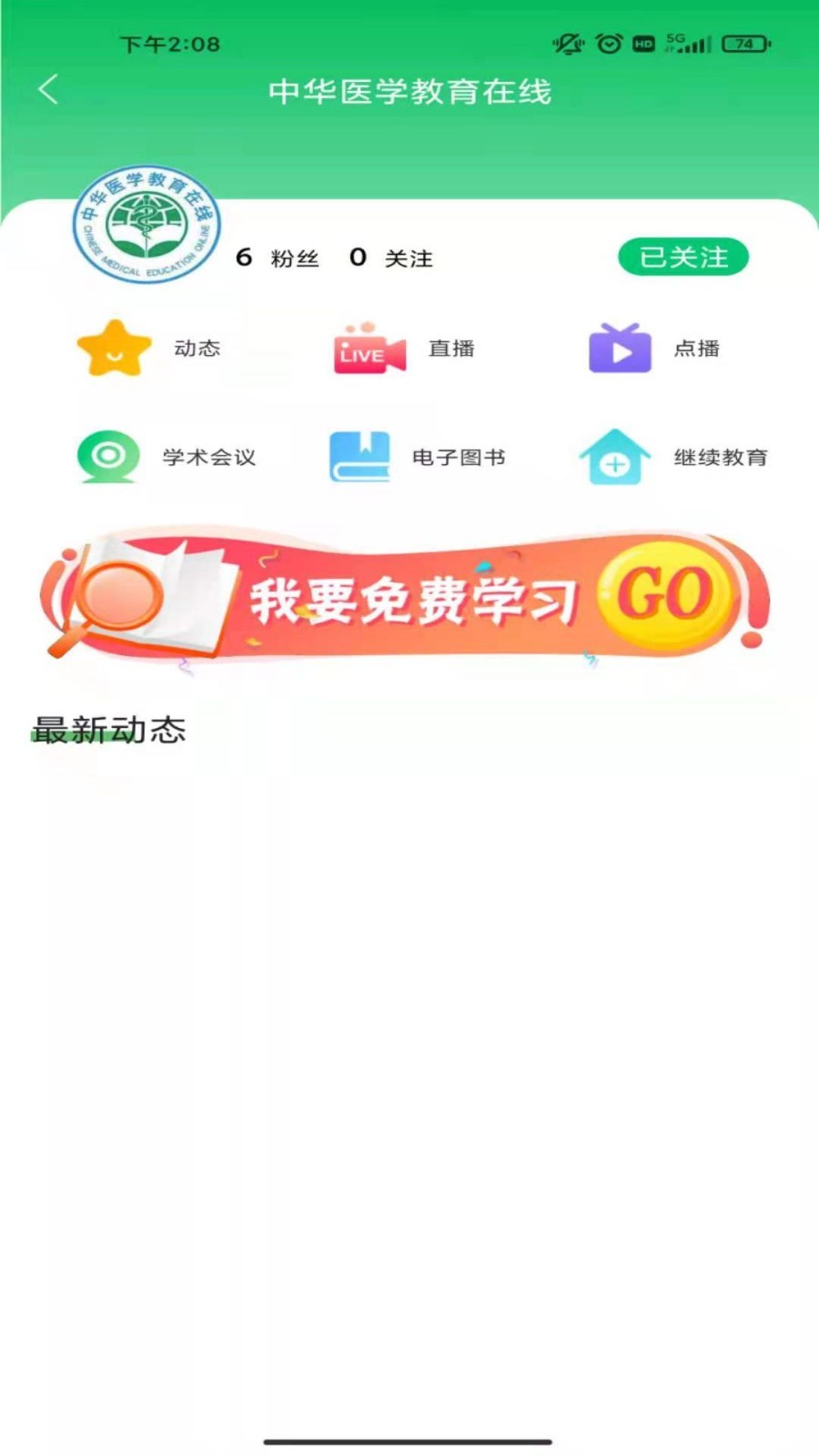View the 粉丝 followers list
This screenshot has width=819, height=1456.
(278, 258)
